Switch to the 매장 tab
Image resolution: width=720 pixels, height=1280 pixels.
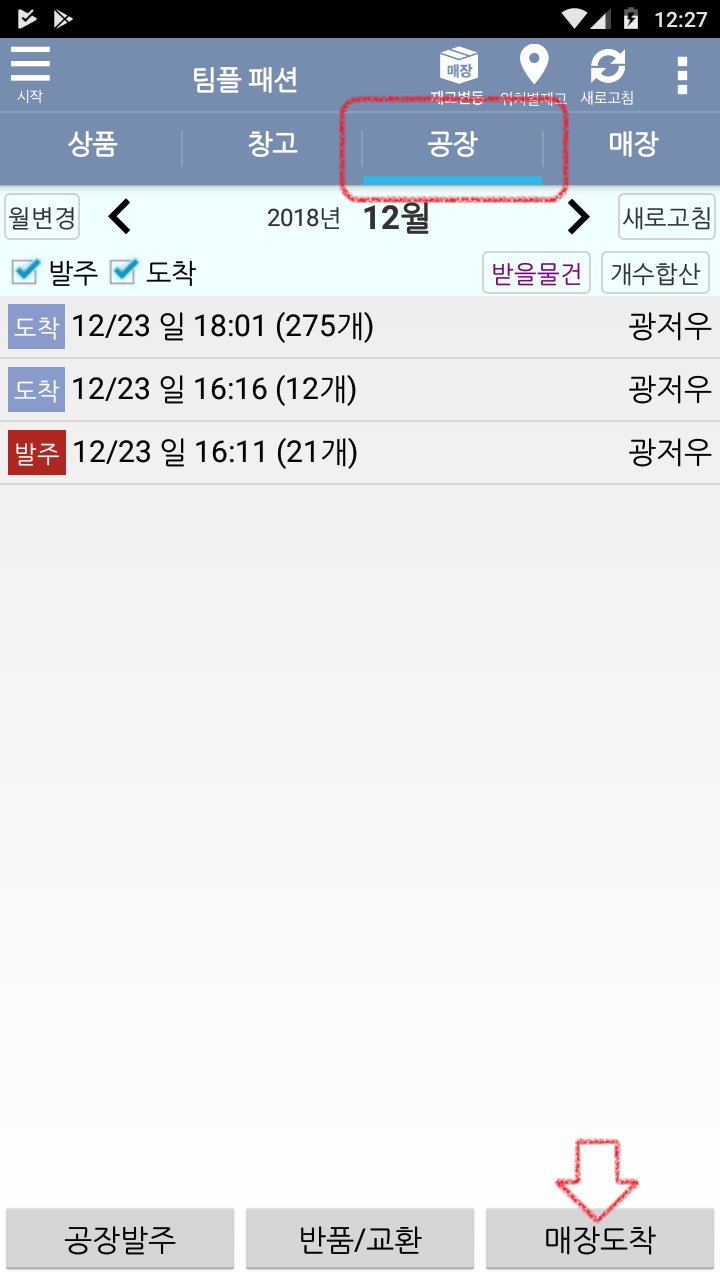tap(630, 144)
